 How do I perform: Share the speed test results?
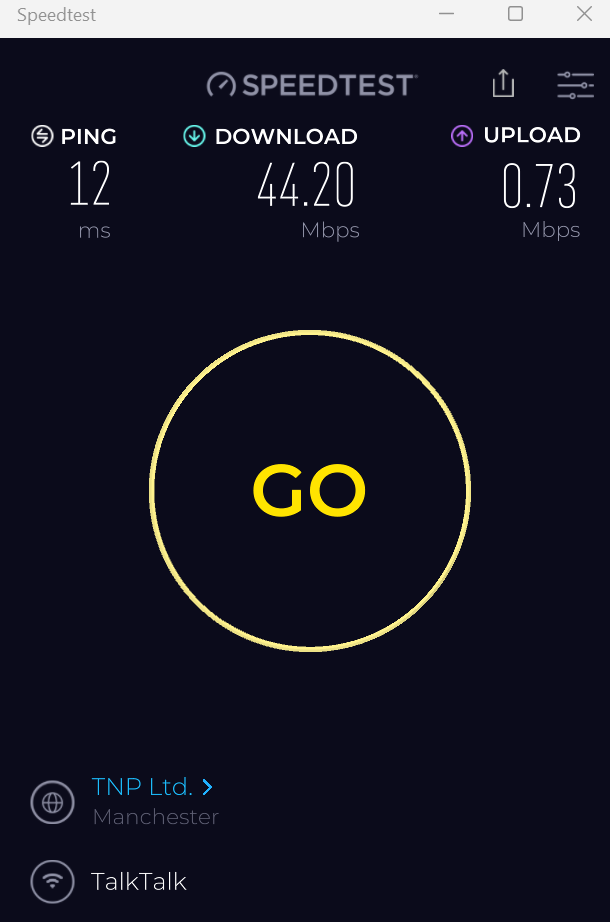click(503, 84)
